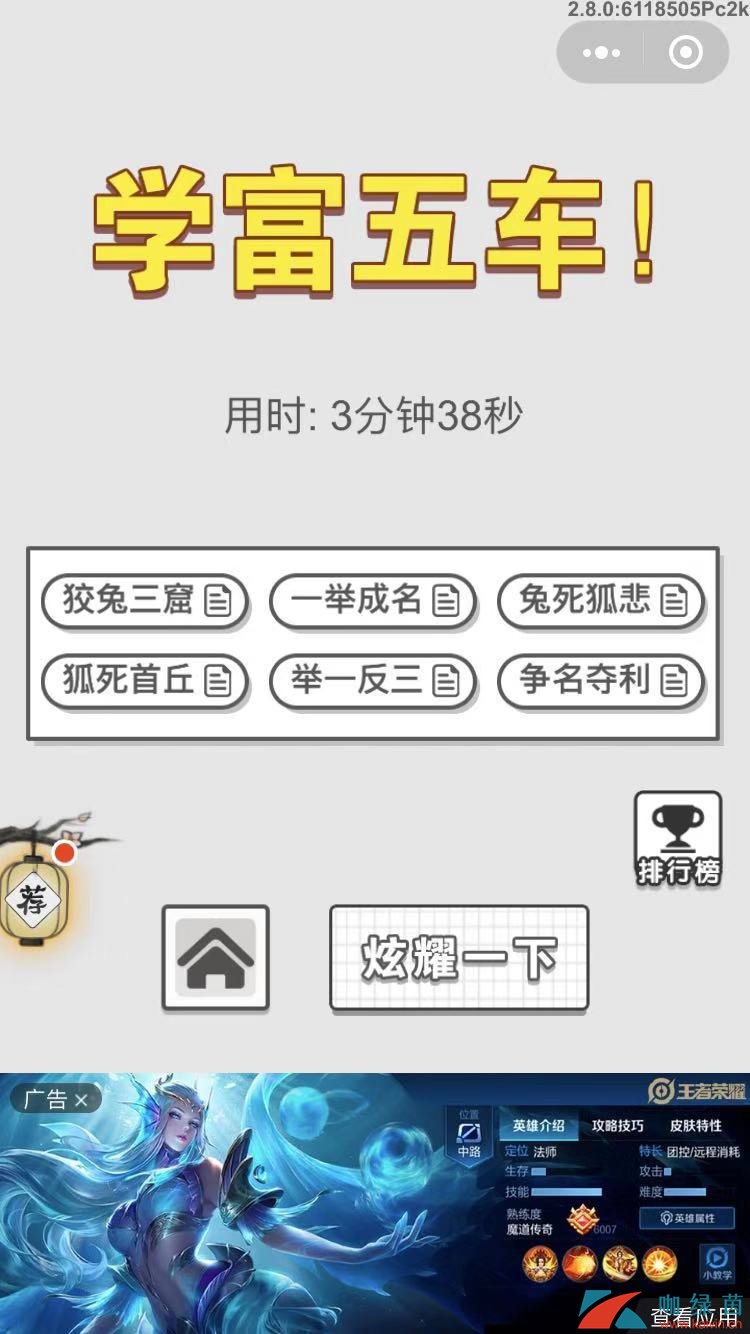
Task: Open the idiom 狡兔三窟 explanation
Action: 146,601
